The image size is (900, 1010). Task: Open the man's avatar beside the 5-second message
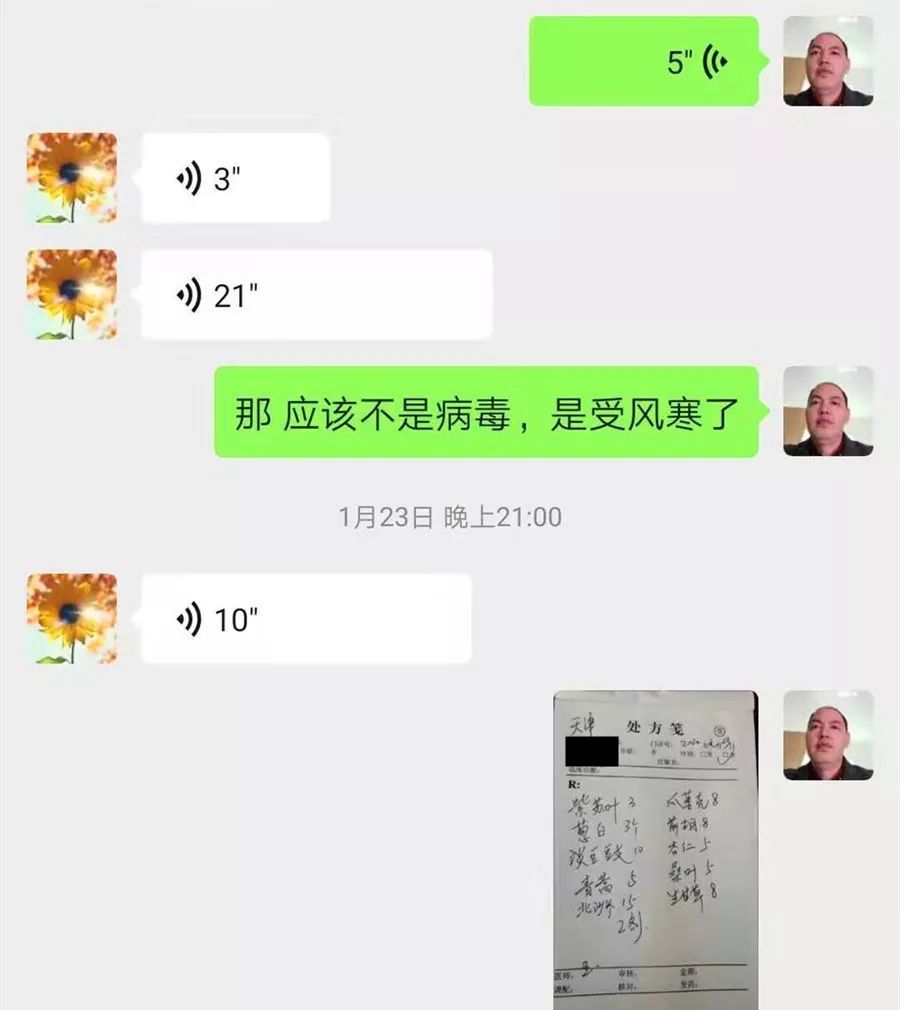pyautogui.click(x=828, y=61)
